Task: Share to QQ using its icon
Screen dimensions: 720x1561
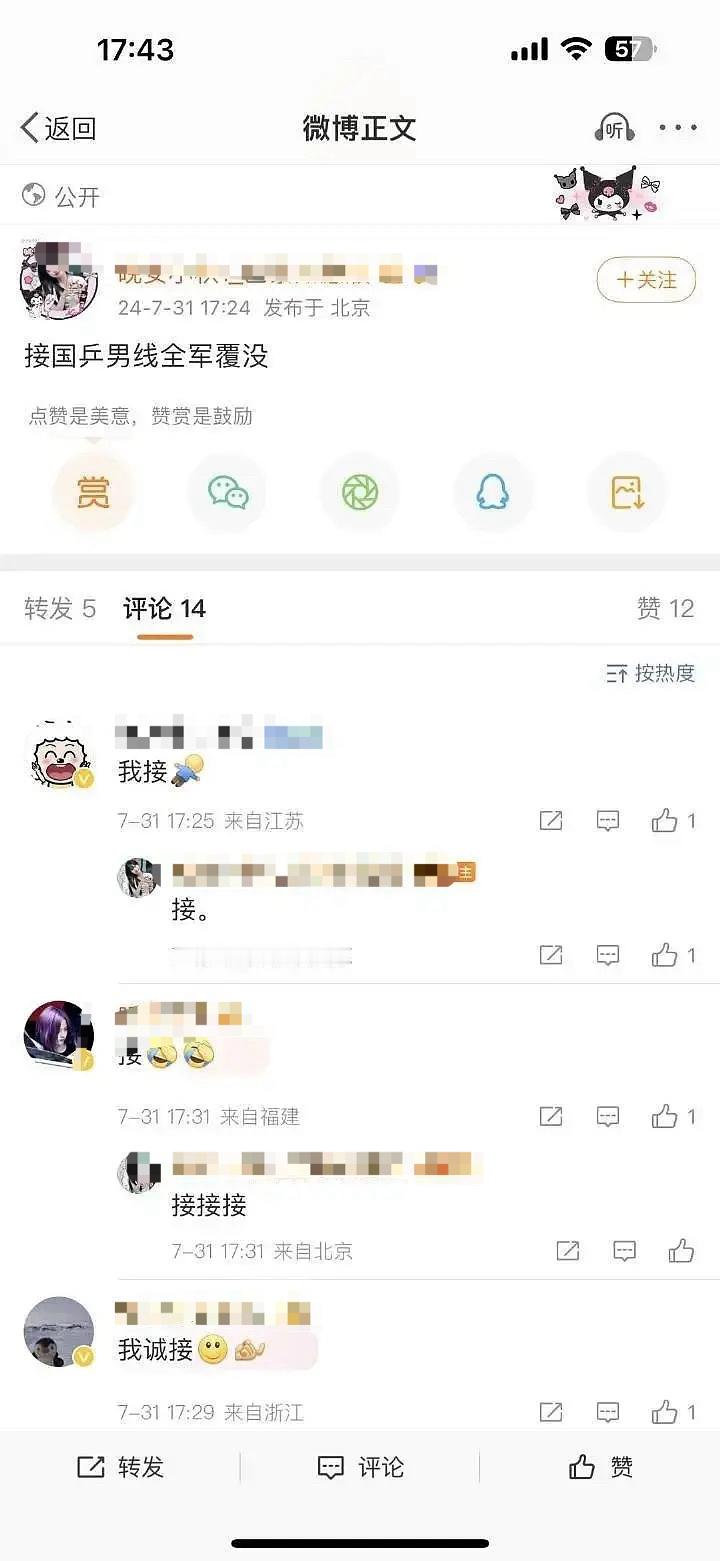Action: [x=493, y=491]
